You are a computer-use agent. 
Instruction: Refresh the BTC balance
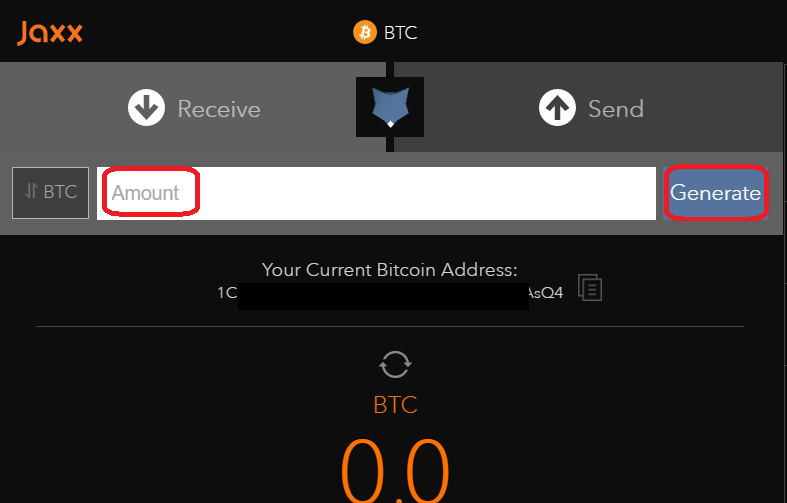(x=395, y=363)
